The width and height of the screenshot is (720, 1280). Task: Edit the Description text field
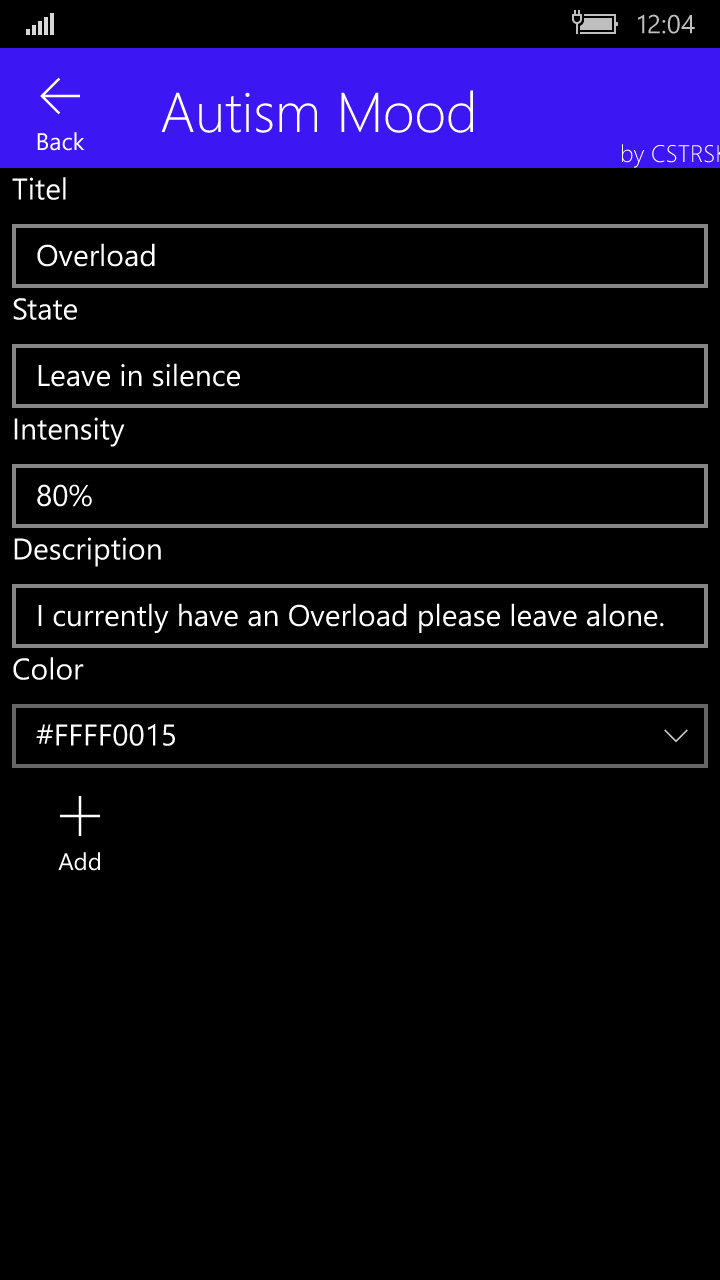click(360, 616)
